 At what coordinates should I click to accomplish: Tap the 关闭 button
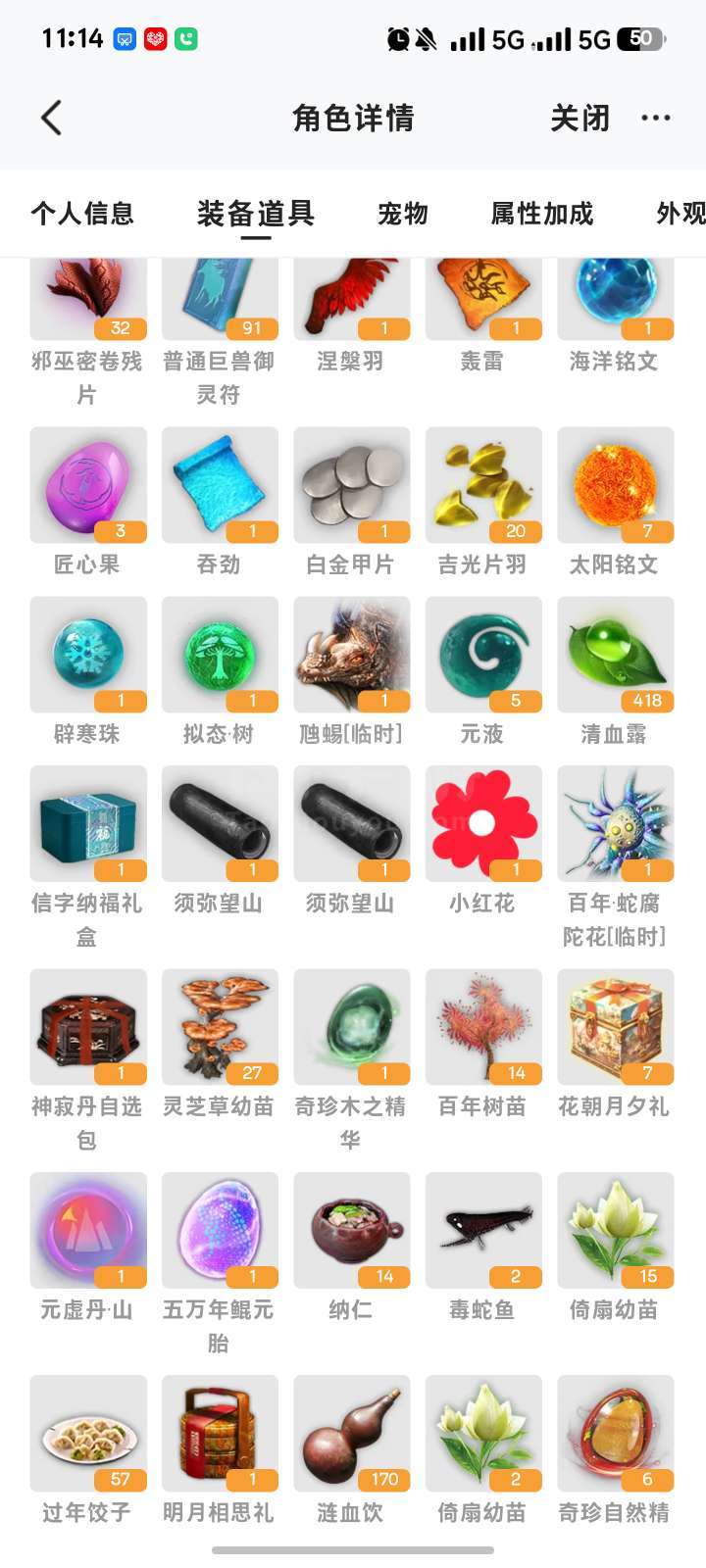click(580, 119)
